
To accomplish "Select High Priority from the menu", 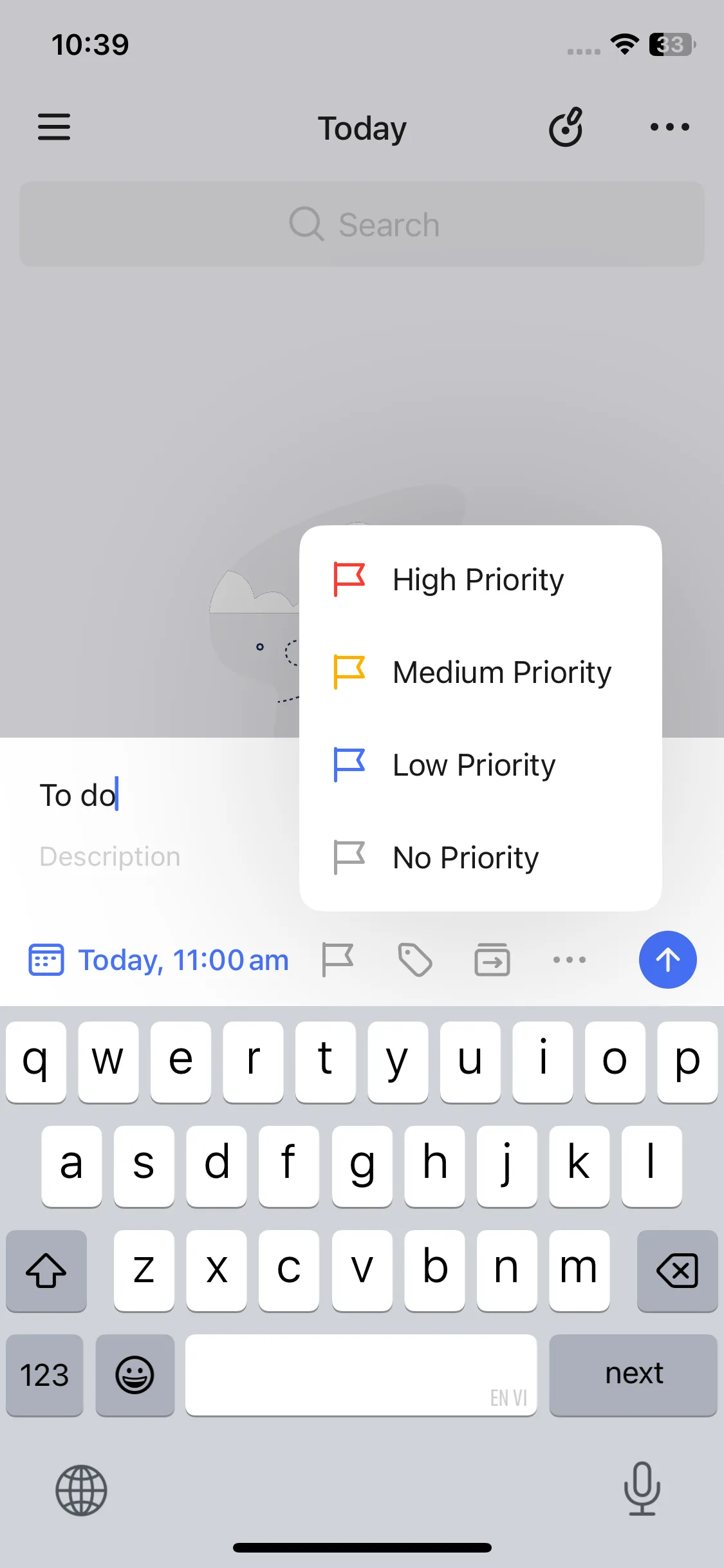I will [x=479, y=579].
